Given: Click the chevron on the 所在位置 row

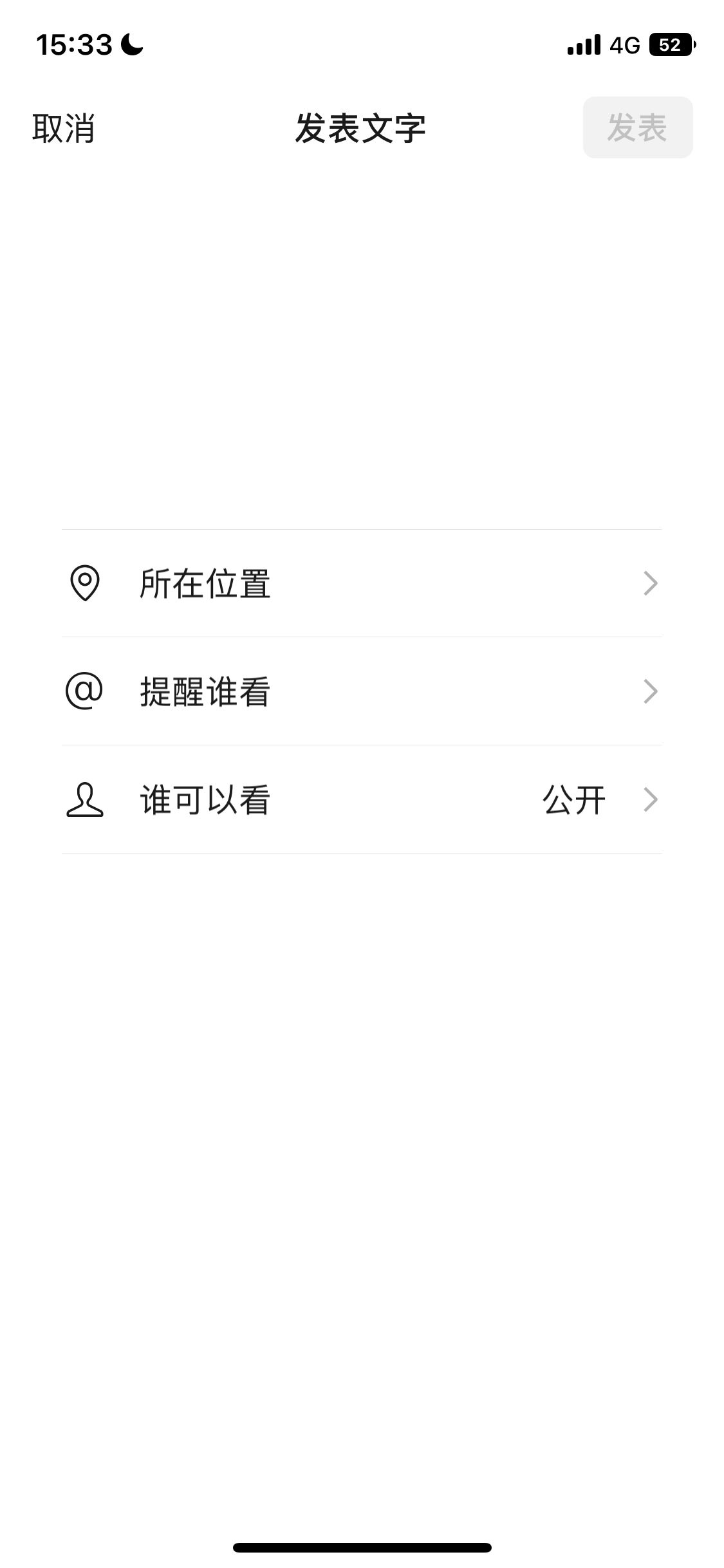Looking at the screenshot, I should click(x=652, y=583).
